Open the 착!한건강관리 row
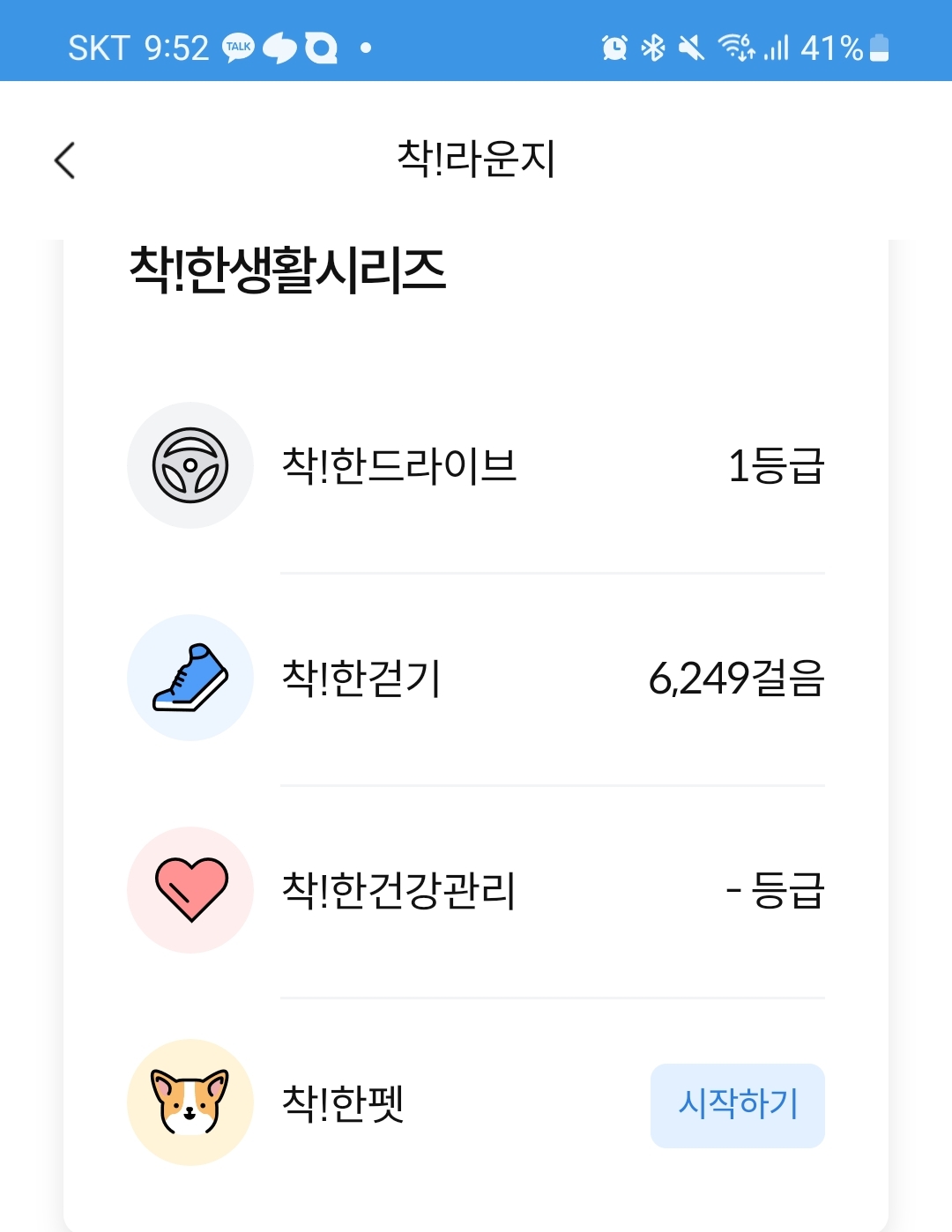The image size is (952, 1232). 476,890
